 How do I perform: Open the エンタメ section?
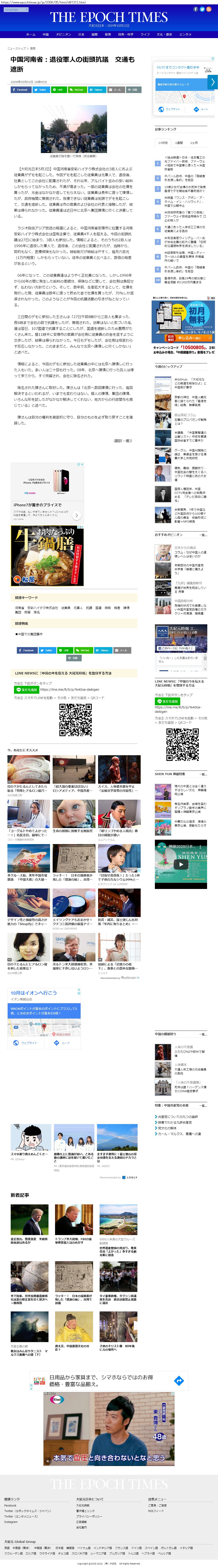[185, 35]
